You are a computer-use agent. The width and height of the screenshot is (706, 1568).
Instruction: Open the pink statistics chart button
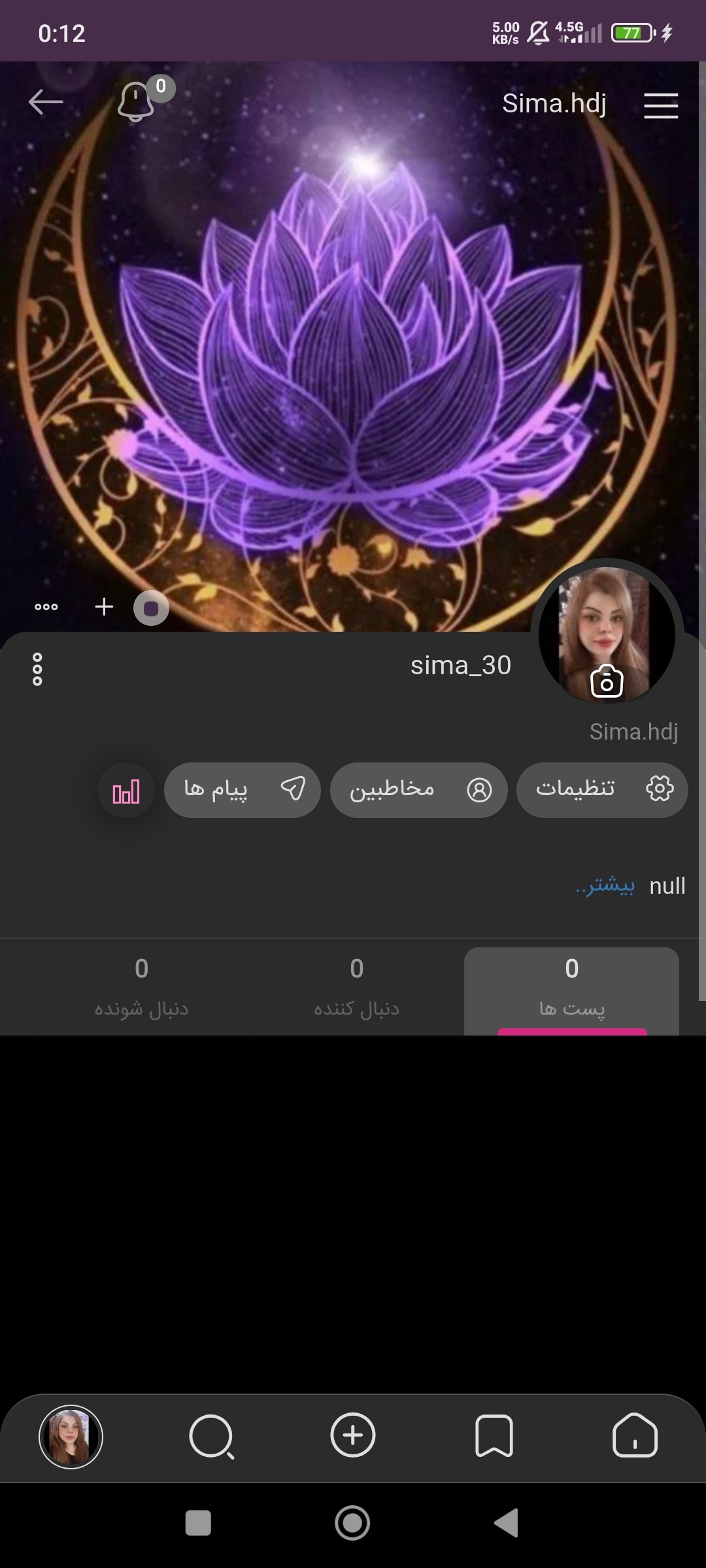click(x=126, y=791)
